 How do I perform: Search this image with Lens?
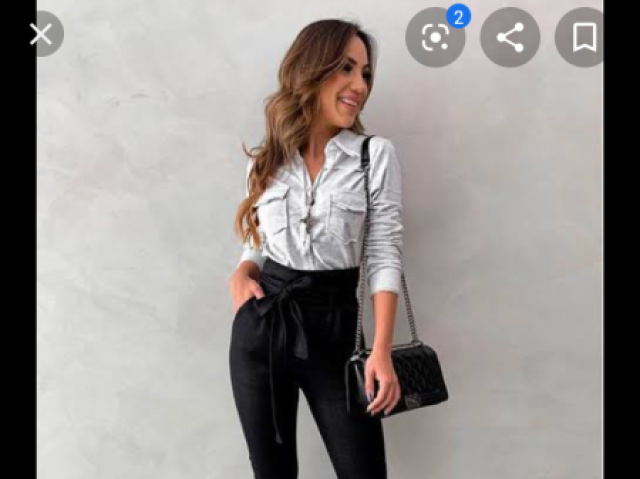pos(435,37)
